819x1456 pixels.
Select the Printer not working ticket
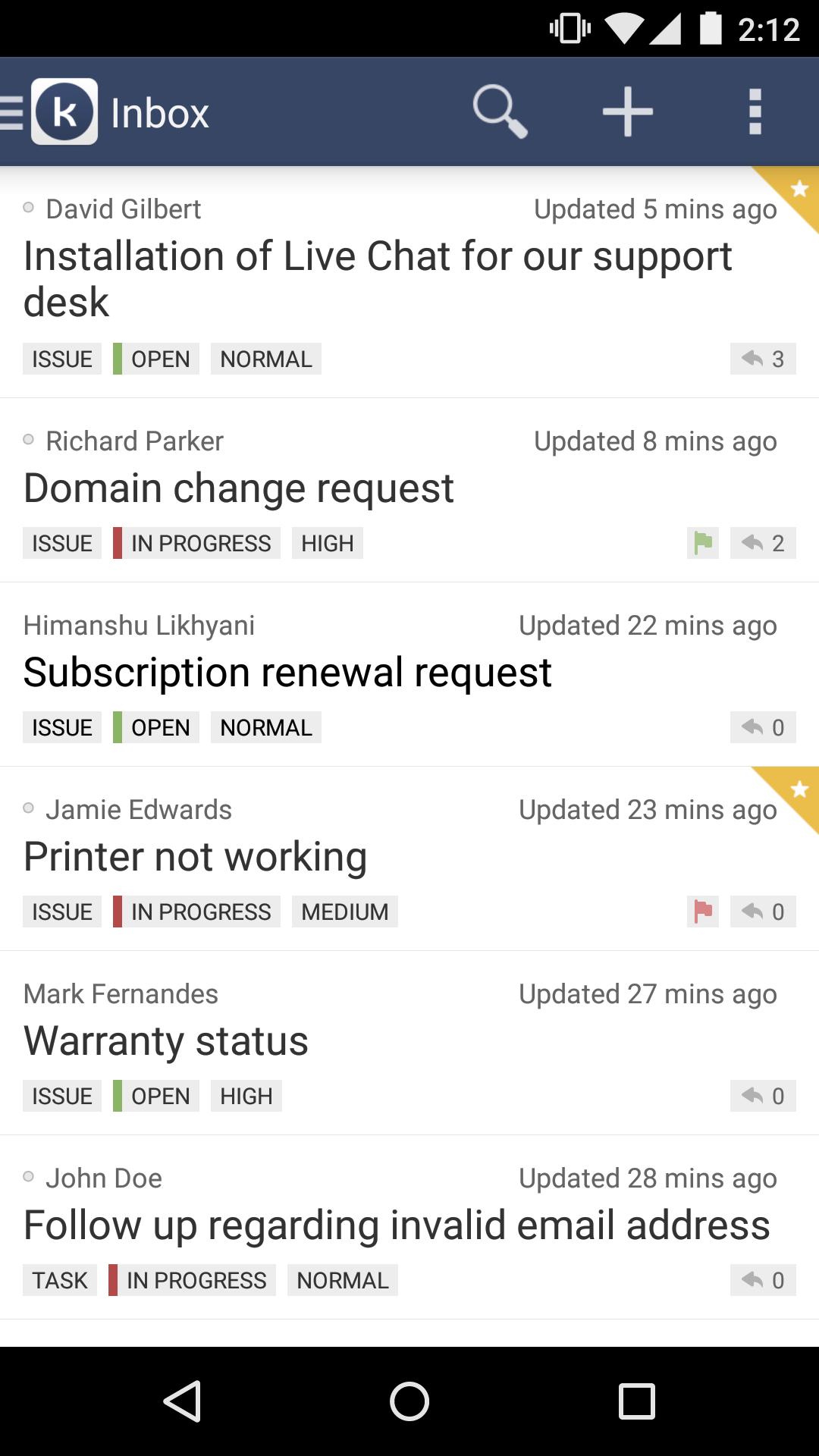point(196,857)
